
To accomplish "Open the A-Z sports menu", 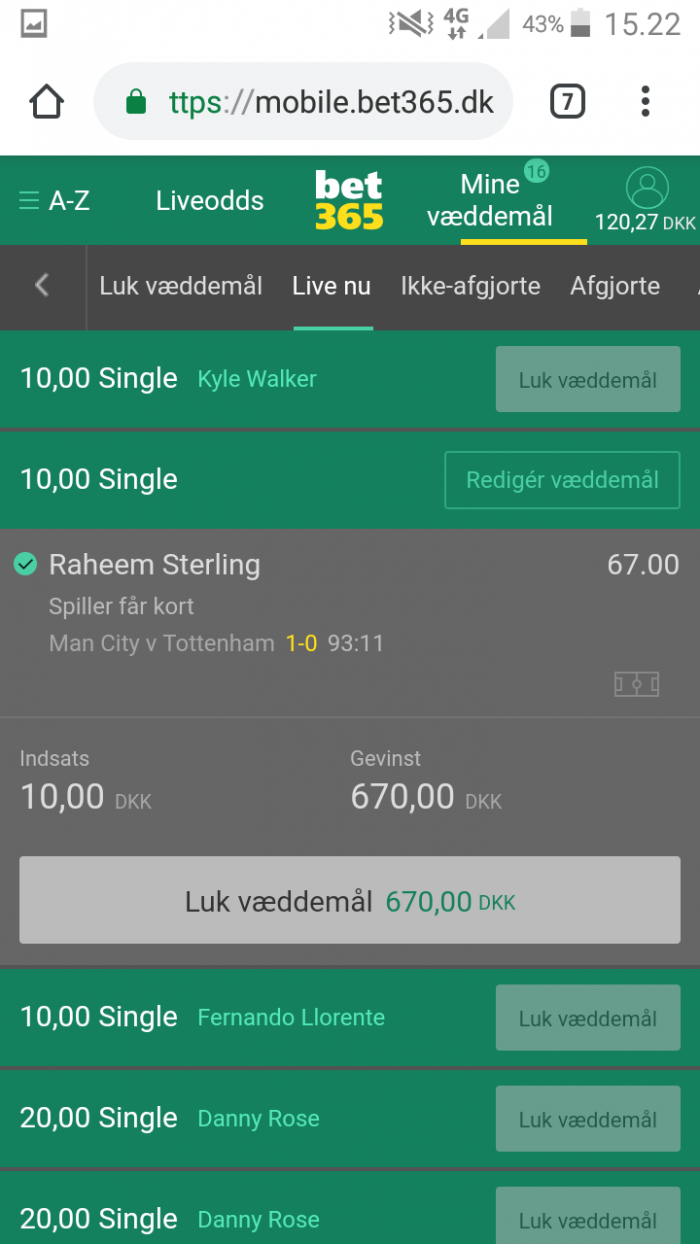I will pos(54,201).
